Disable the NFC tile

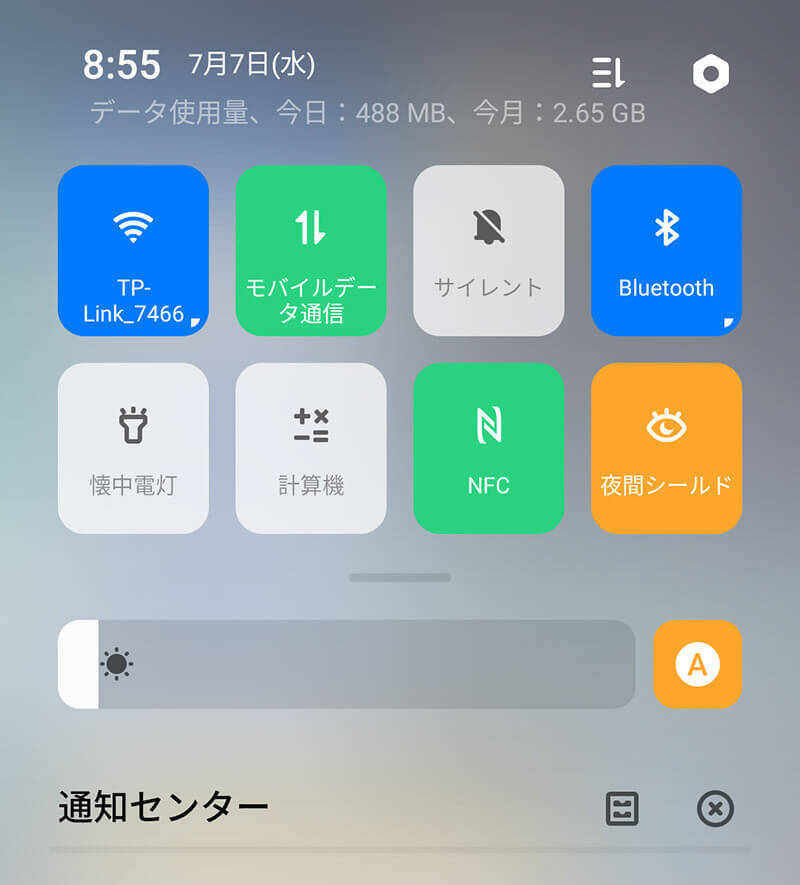coord(488,448)
